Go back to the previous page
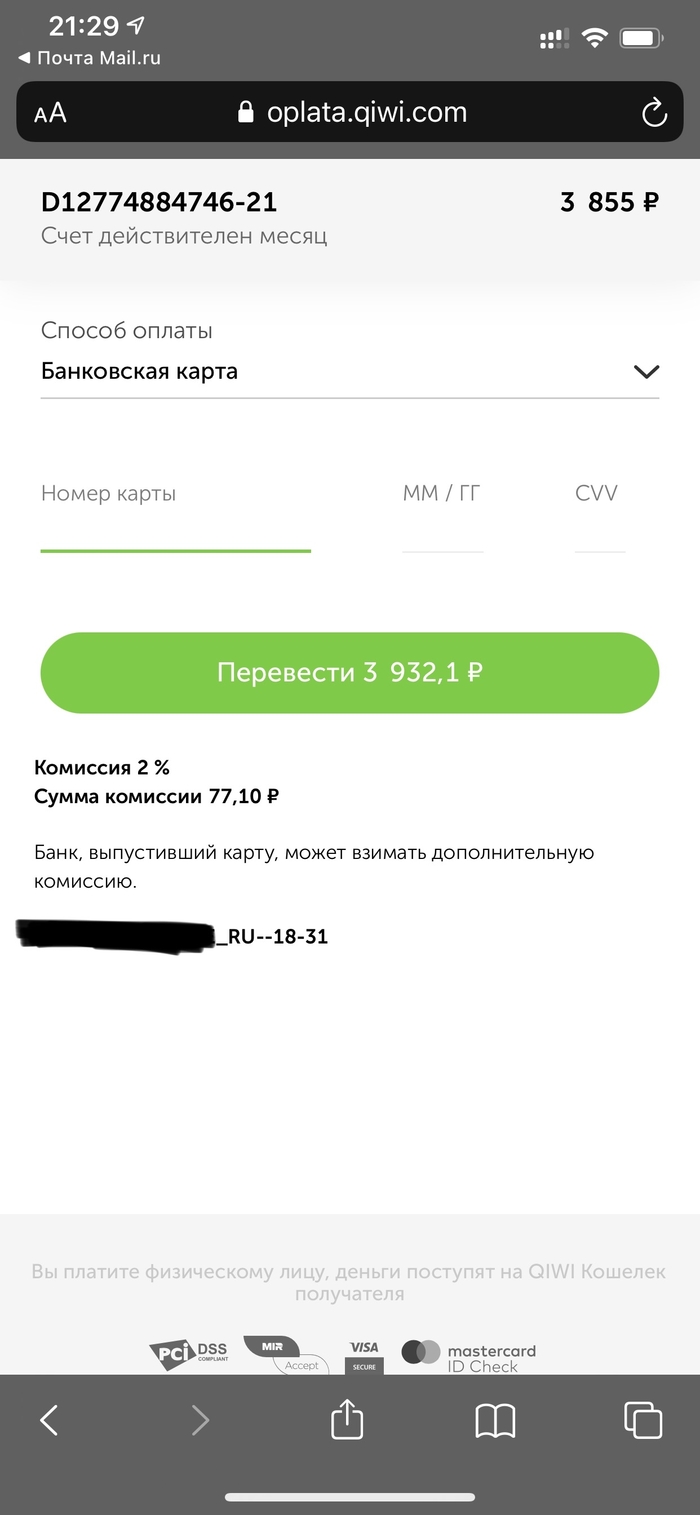700x1515 pixels. [49, 1420]
